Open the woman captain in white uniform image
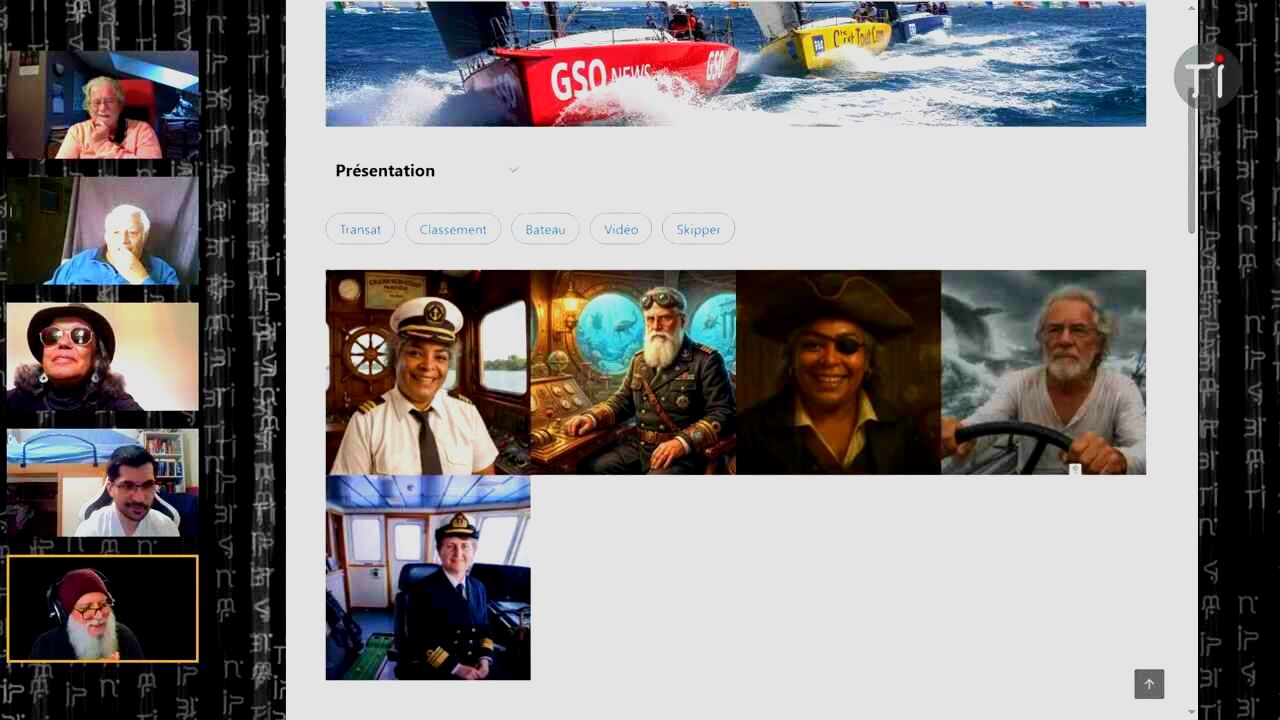The height and width of the screenshot is (720, 1280). 428,372
